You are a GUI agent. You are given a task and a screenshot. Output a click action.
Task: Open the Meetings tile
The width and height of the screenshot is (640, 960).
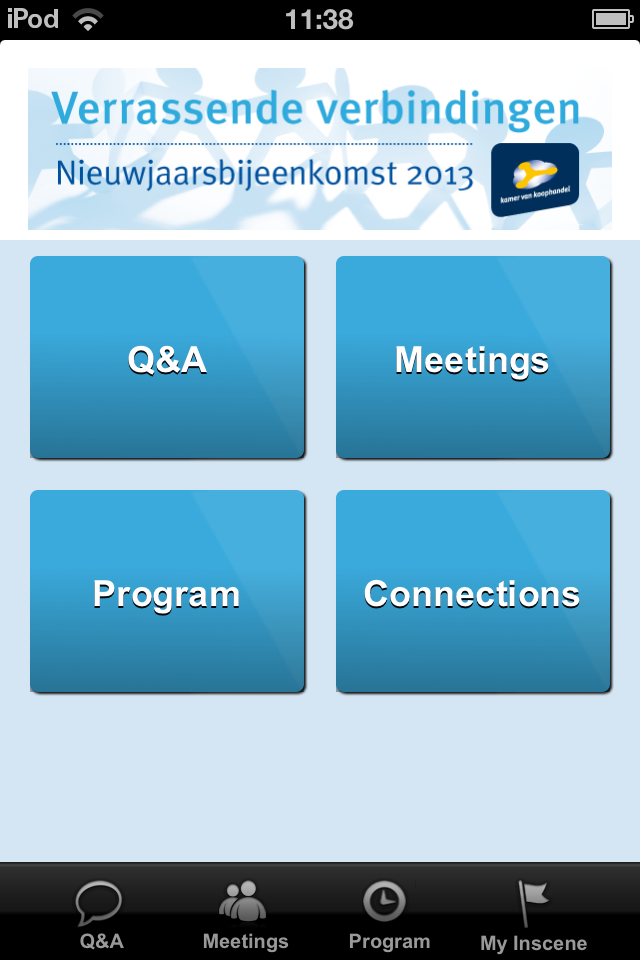click(x=472, y=358)
